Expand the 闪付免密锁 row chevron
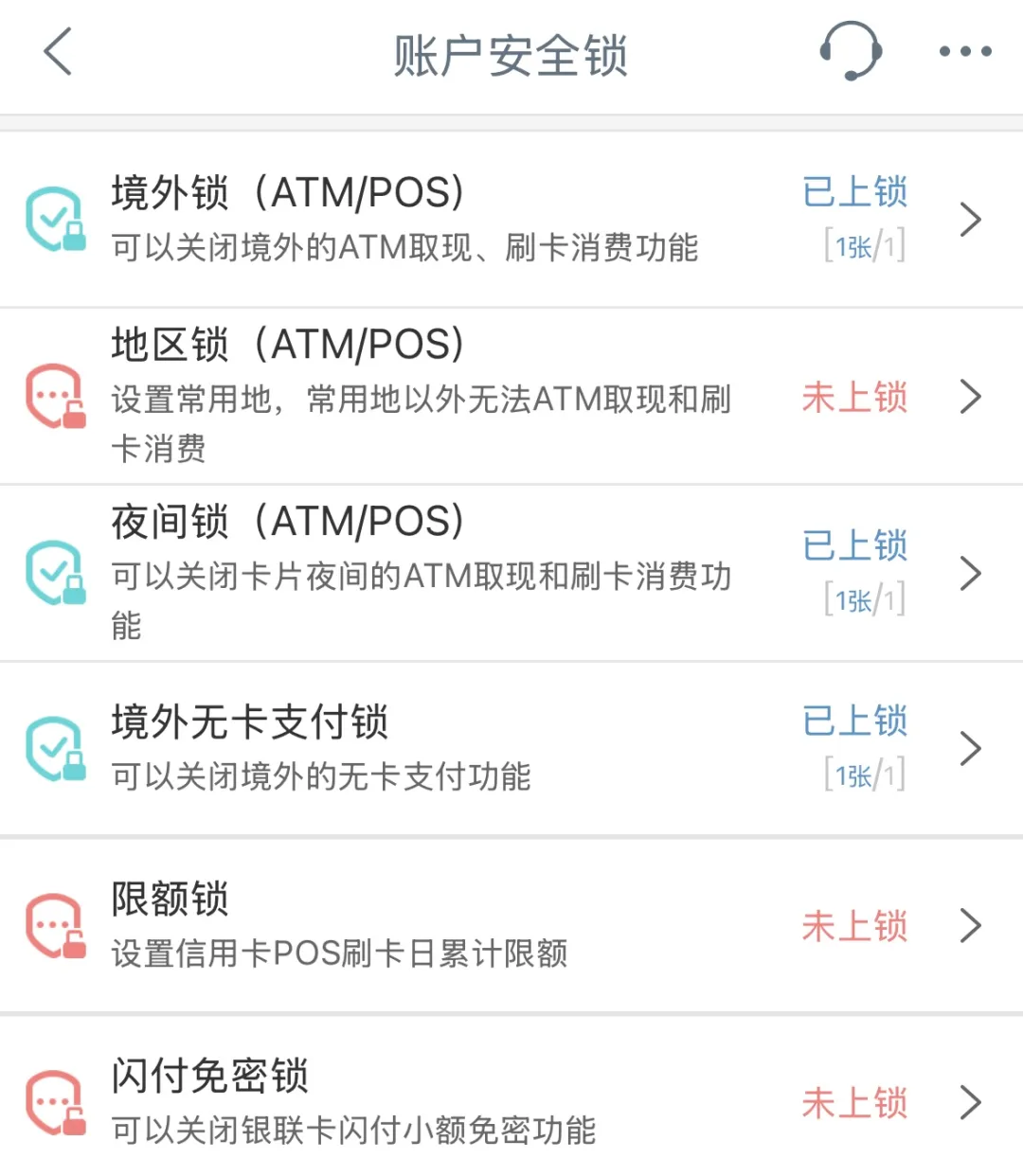1023x1176 pixels. (971, 1101)
